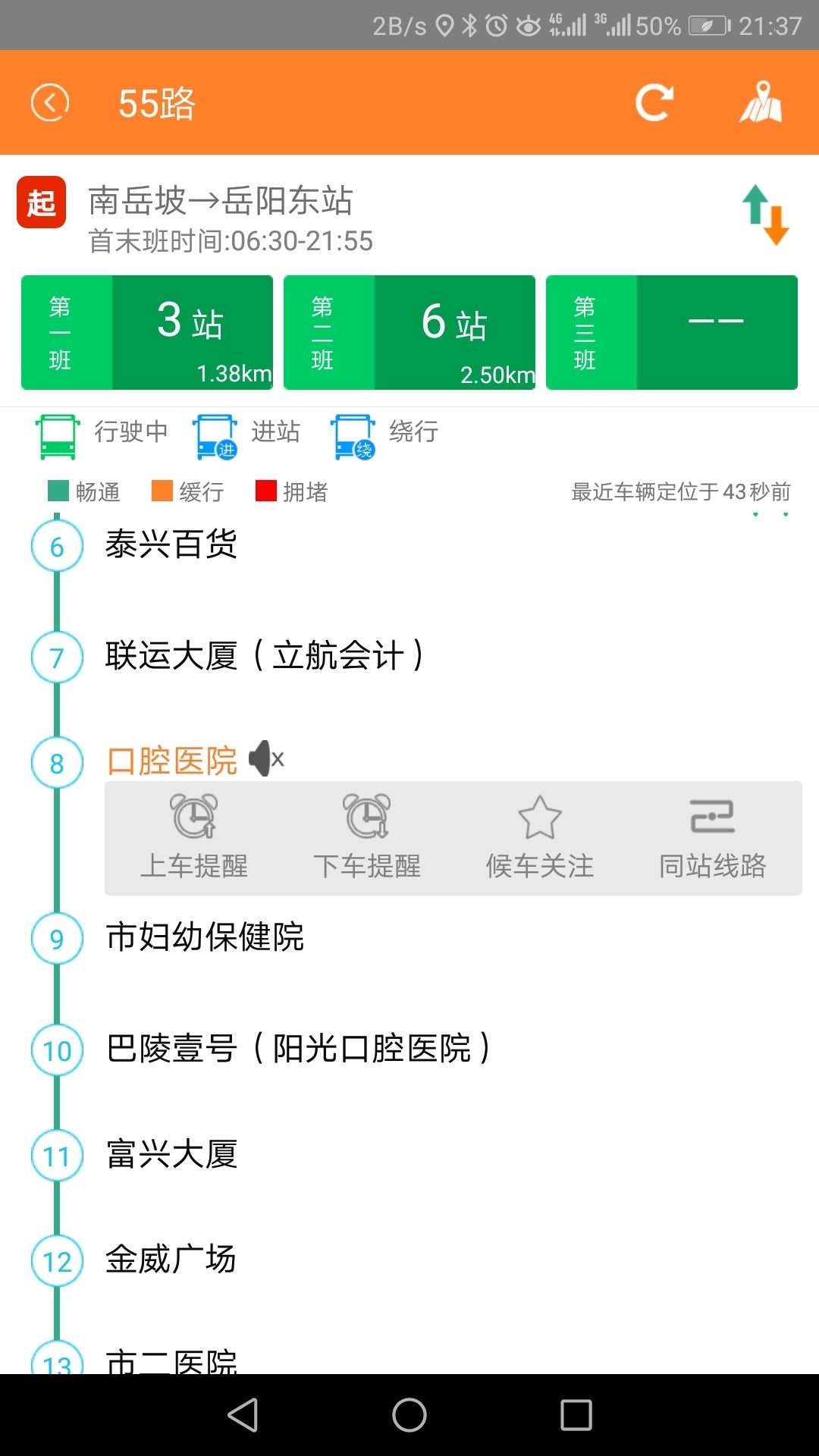Open the route map view

(x=761, y=102)
